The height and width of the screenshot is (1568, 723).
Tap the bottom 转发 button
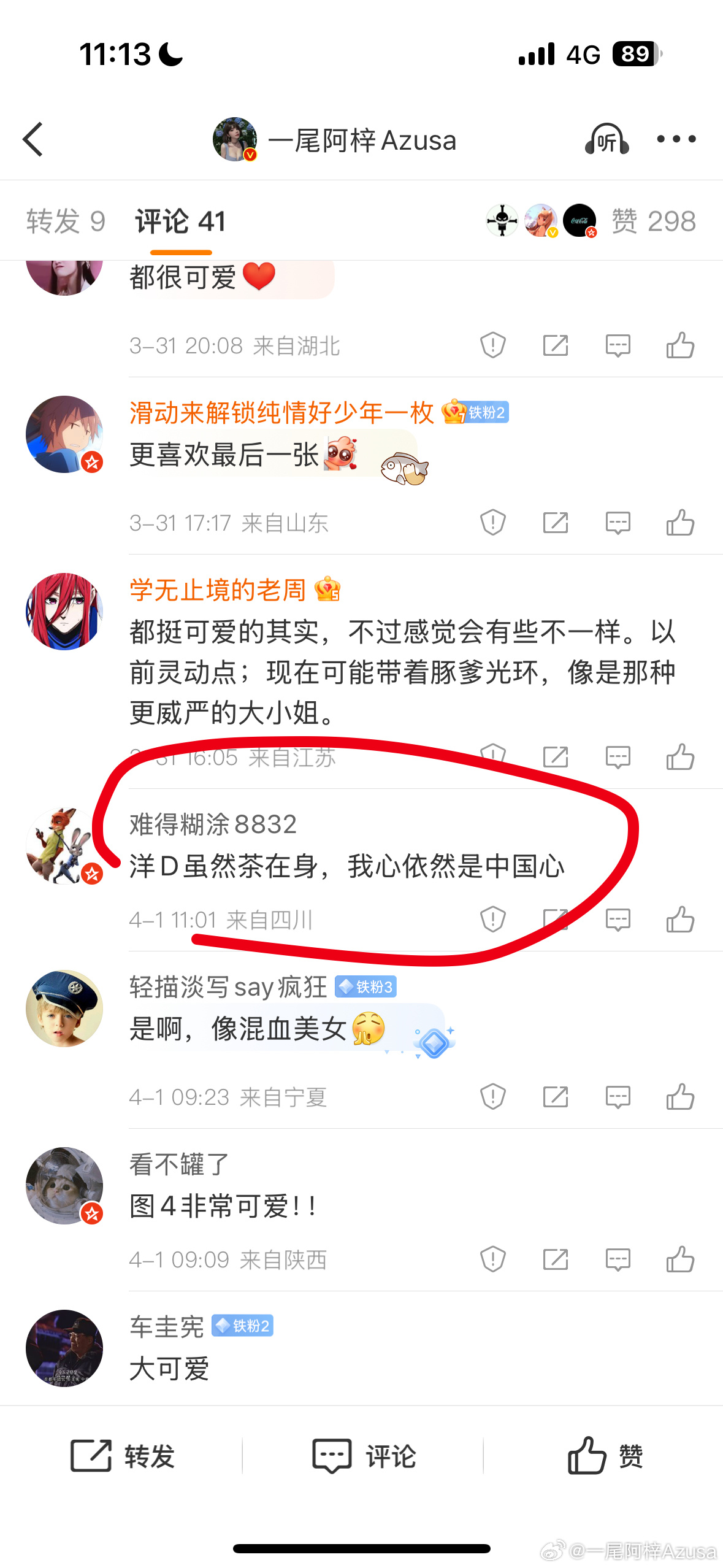coord(123,1456)
